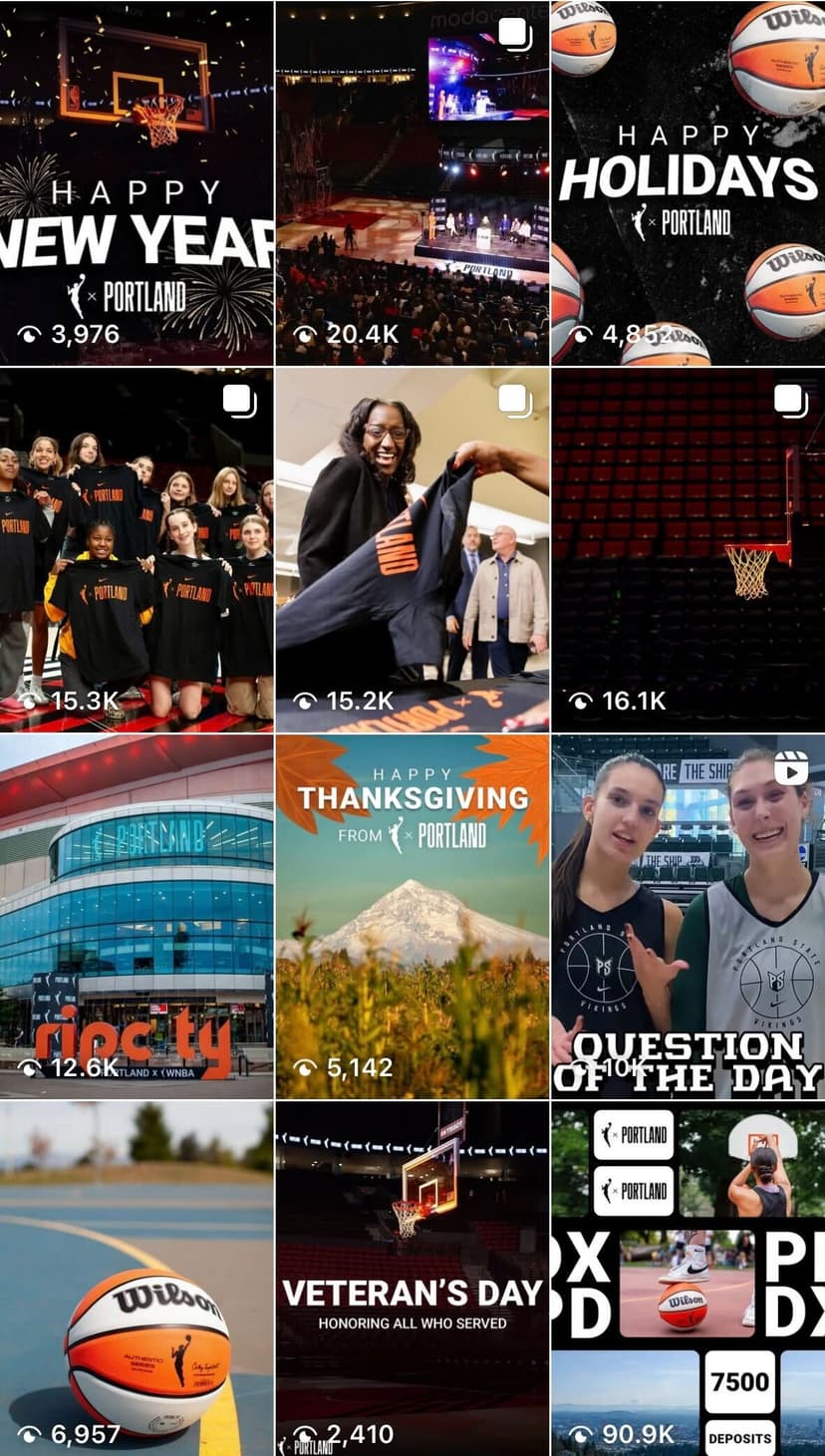This screenshot has height=1456, width=825.
Task: Open the 7500 Deposits PDX post
Action: pos(687,1279)
